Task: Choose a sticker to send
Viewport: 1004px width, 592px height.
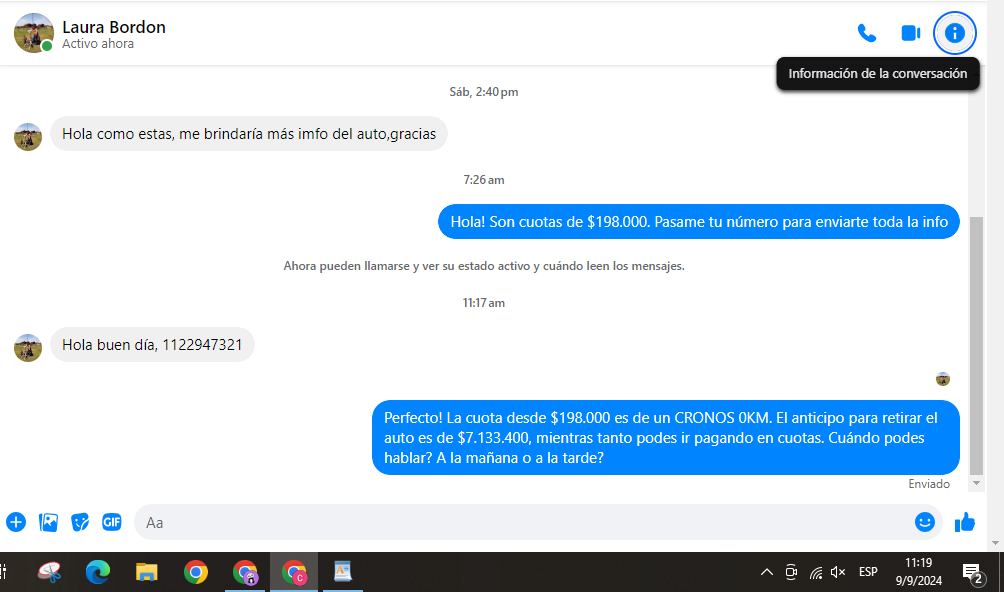Action: point(80,522)
